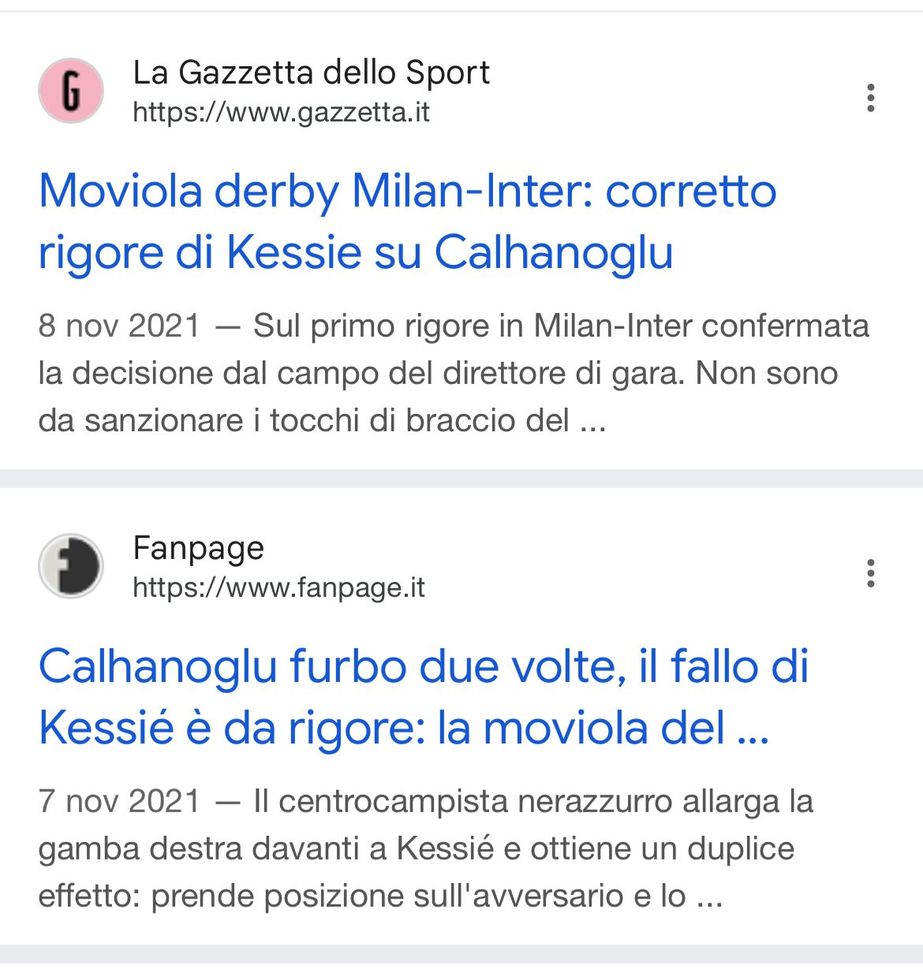Click the La Gazzetta dello Sport favicon

pyautogui.click(x=70, y=91)
